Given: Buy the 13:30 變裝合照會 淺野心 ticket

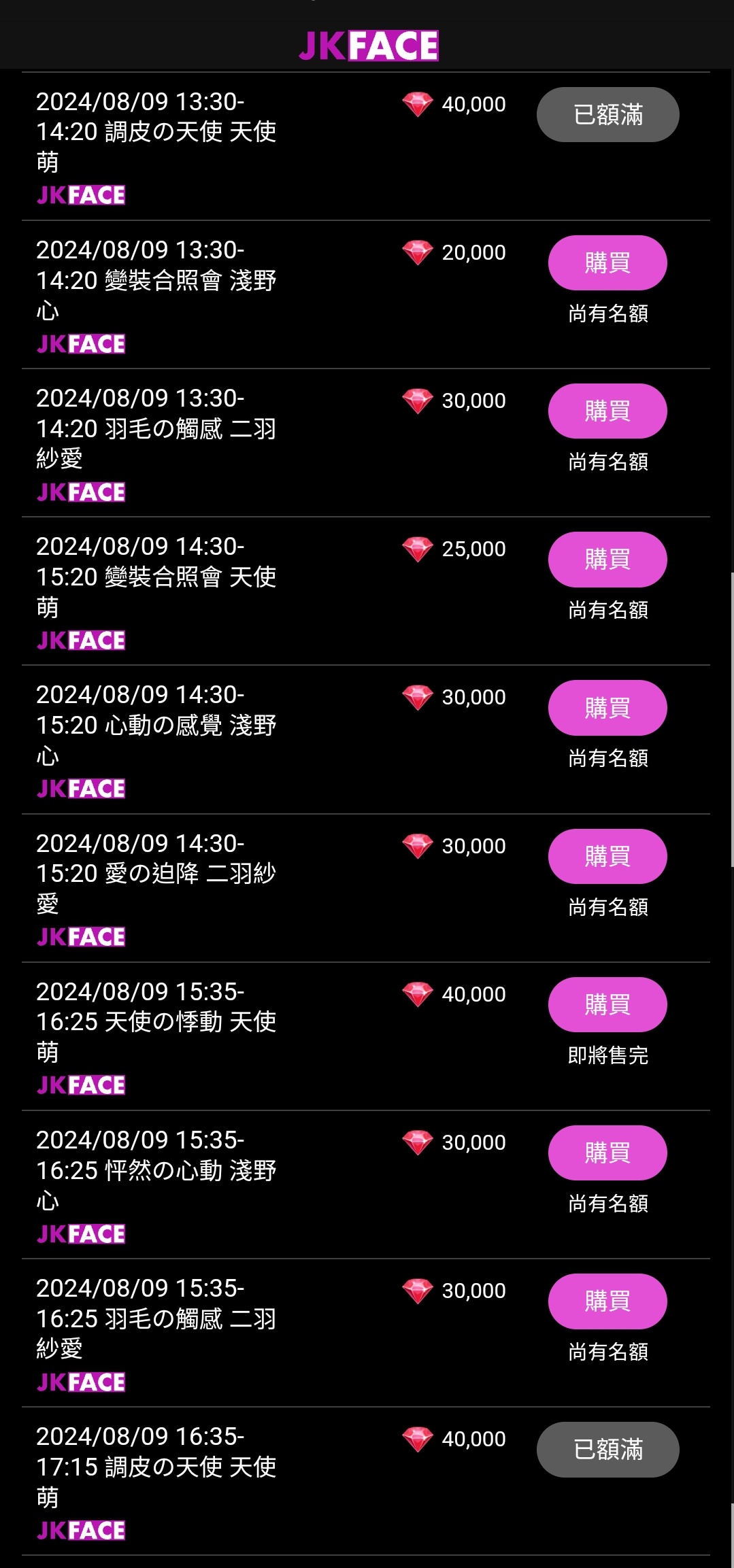Looking at the screenshot, I should 607,262.
